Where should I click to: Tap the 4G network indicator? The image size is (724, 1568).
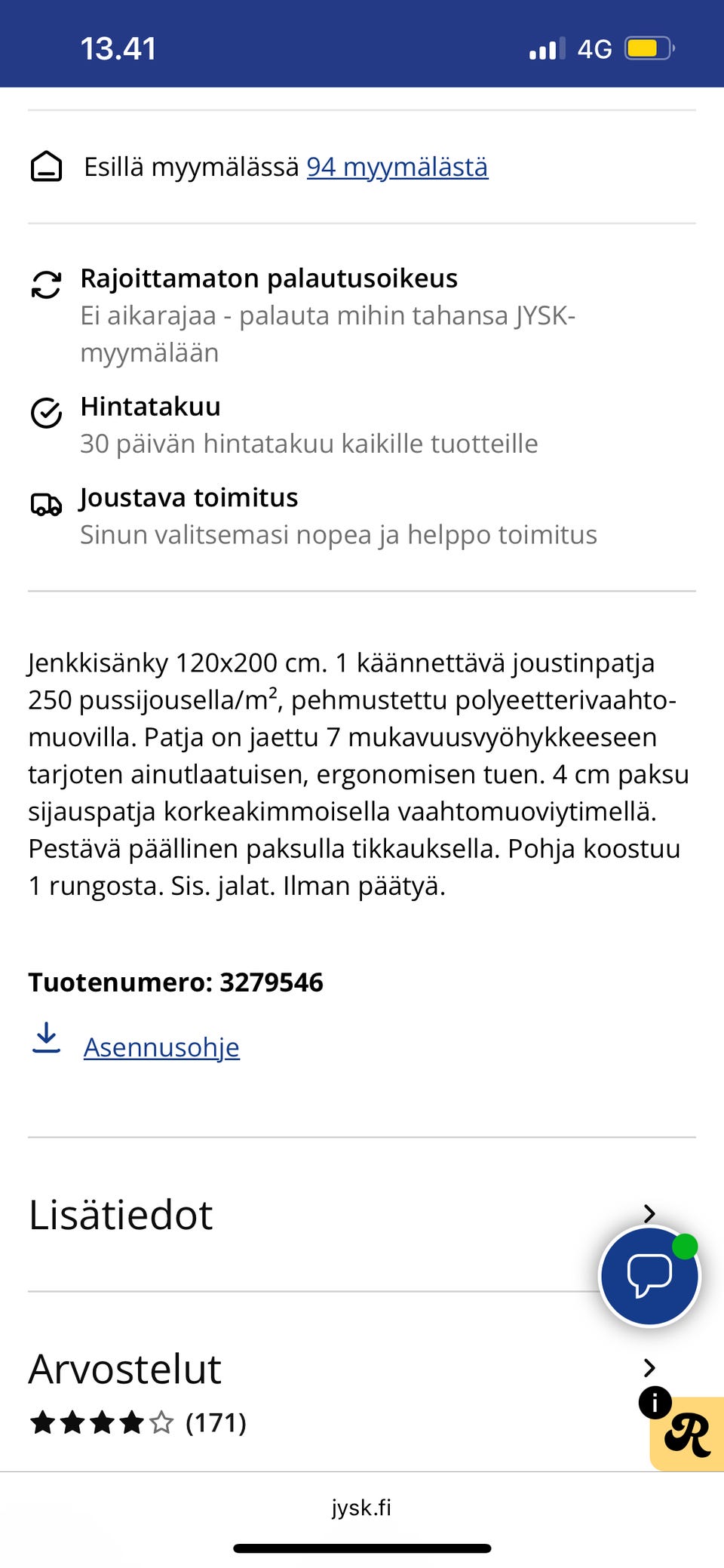coord(596,47)
